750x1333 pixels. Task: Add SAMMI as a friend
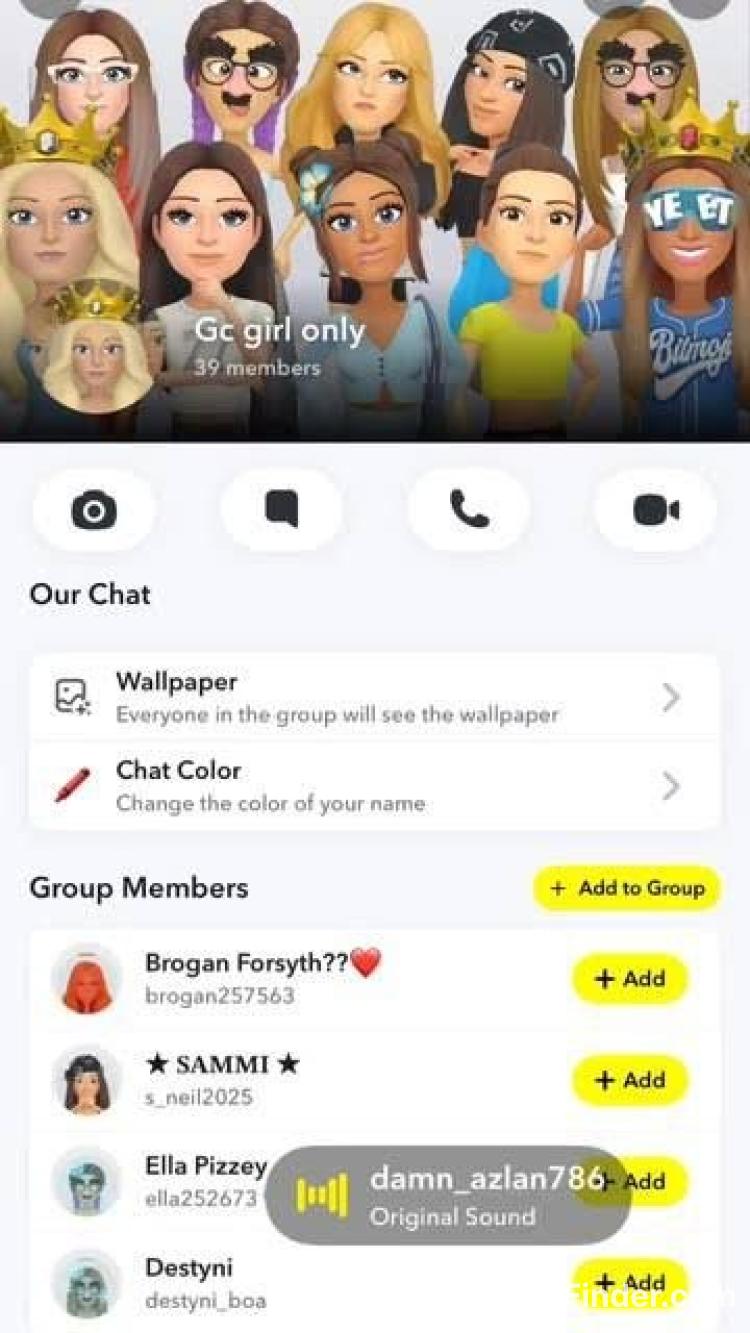tap(630, 1080)
